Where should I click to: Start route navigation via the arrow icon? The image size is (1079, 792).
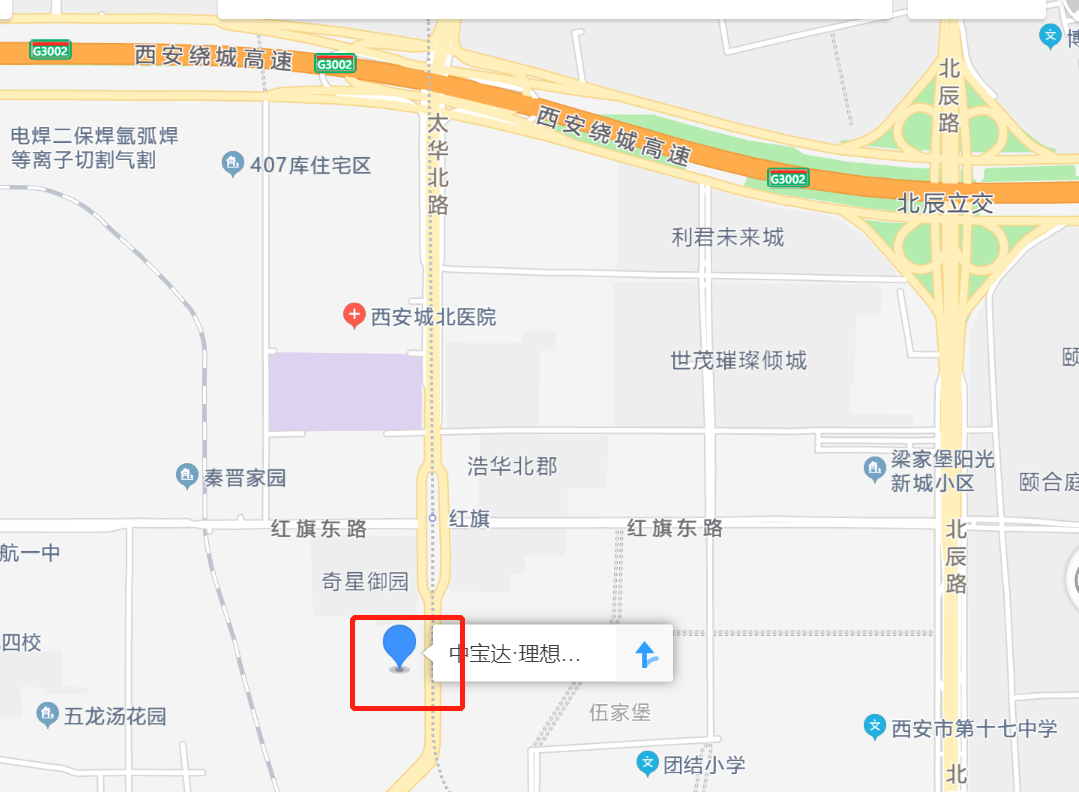646,654
